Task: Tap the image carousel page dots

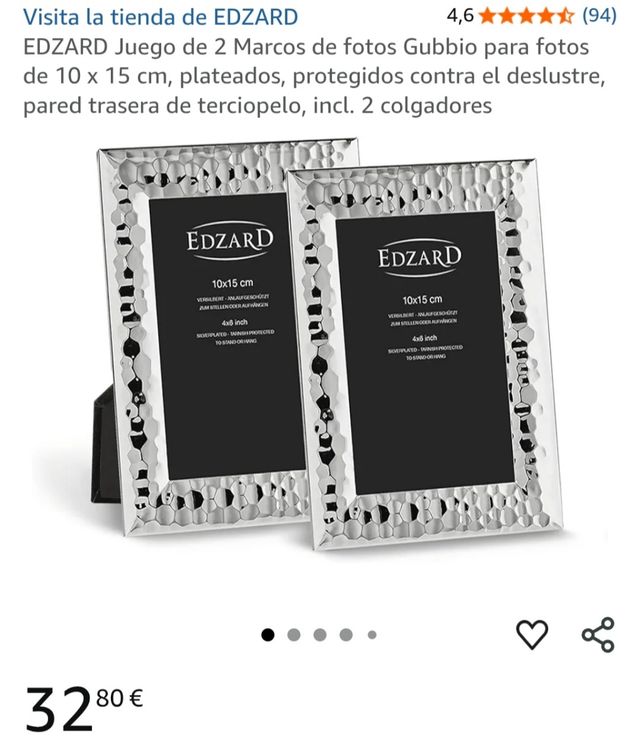Action: point(319,634)
